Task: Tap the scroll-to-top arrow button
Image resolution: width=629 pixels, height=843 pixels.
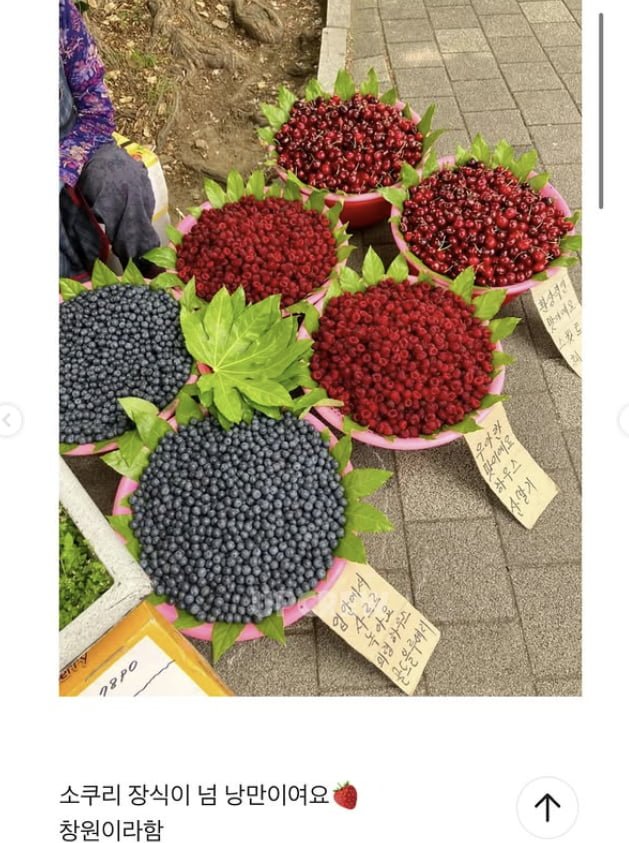Action: [547, 807]
